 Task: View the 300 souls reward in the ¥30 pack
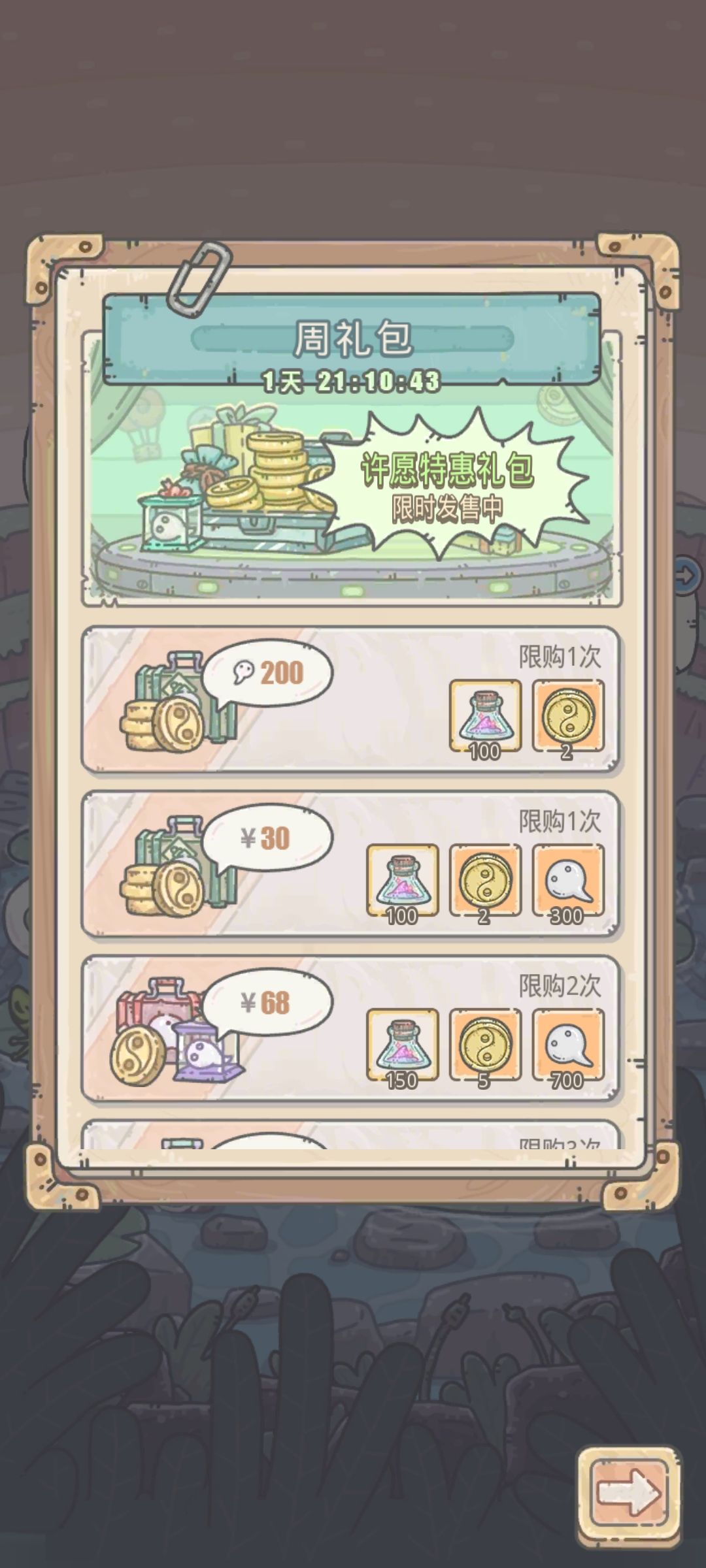coord(567,881)
